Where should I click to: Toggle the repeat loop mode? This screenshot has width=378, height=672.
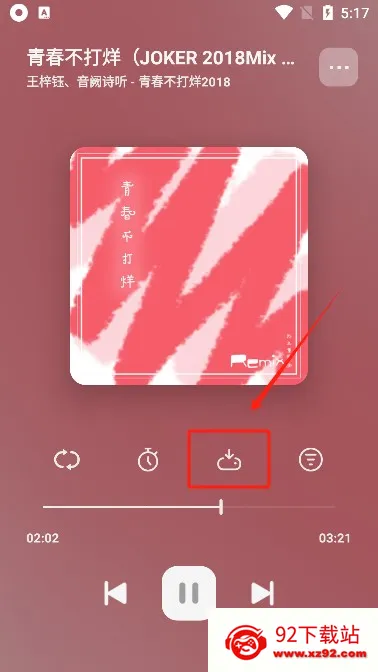[67, 460]
